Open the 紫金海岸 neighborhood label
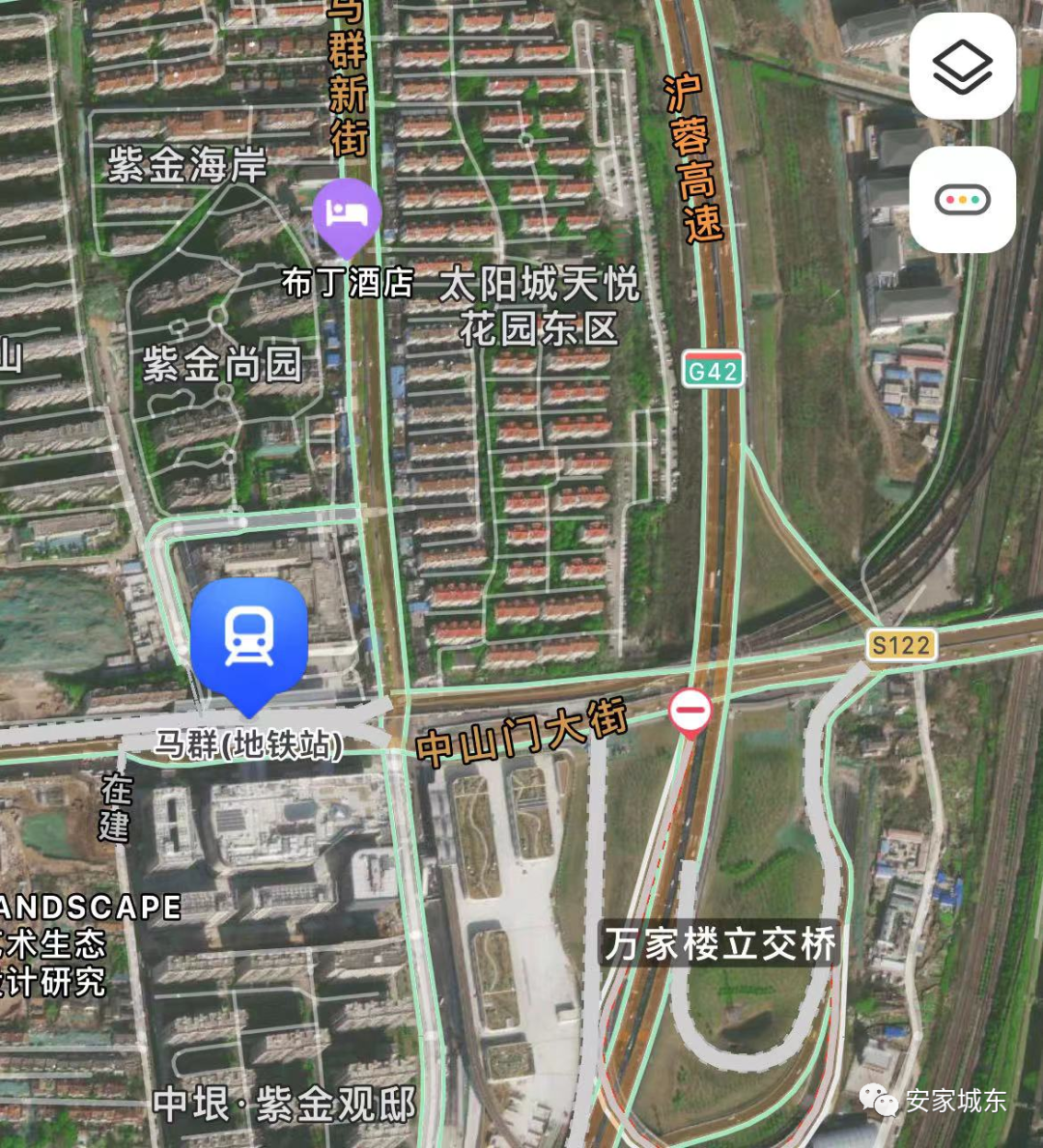 click(185, 165)
